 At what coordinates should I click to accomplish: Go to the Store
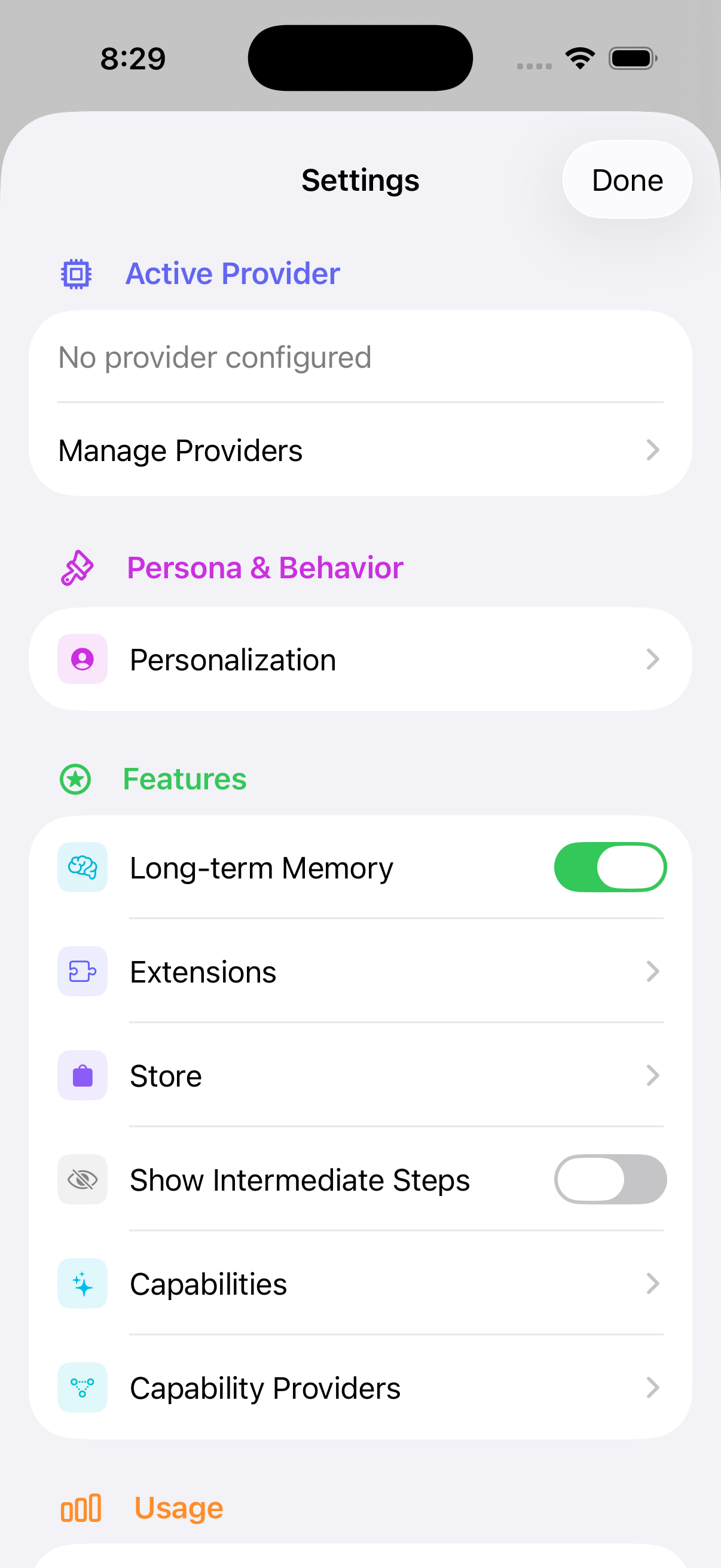click(x=359, y=1076)
